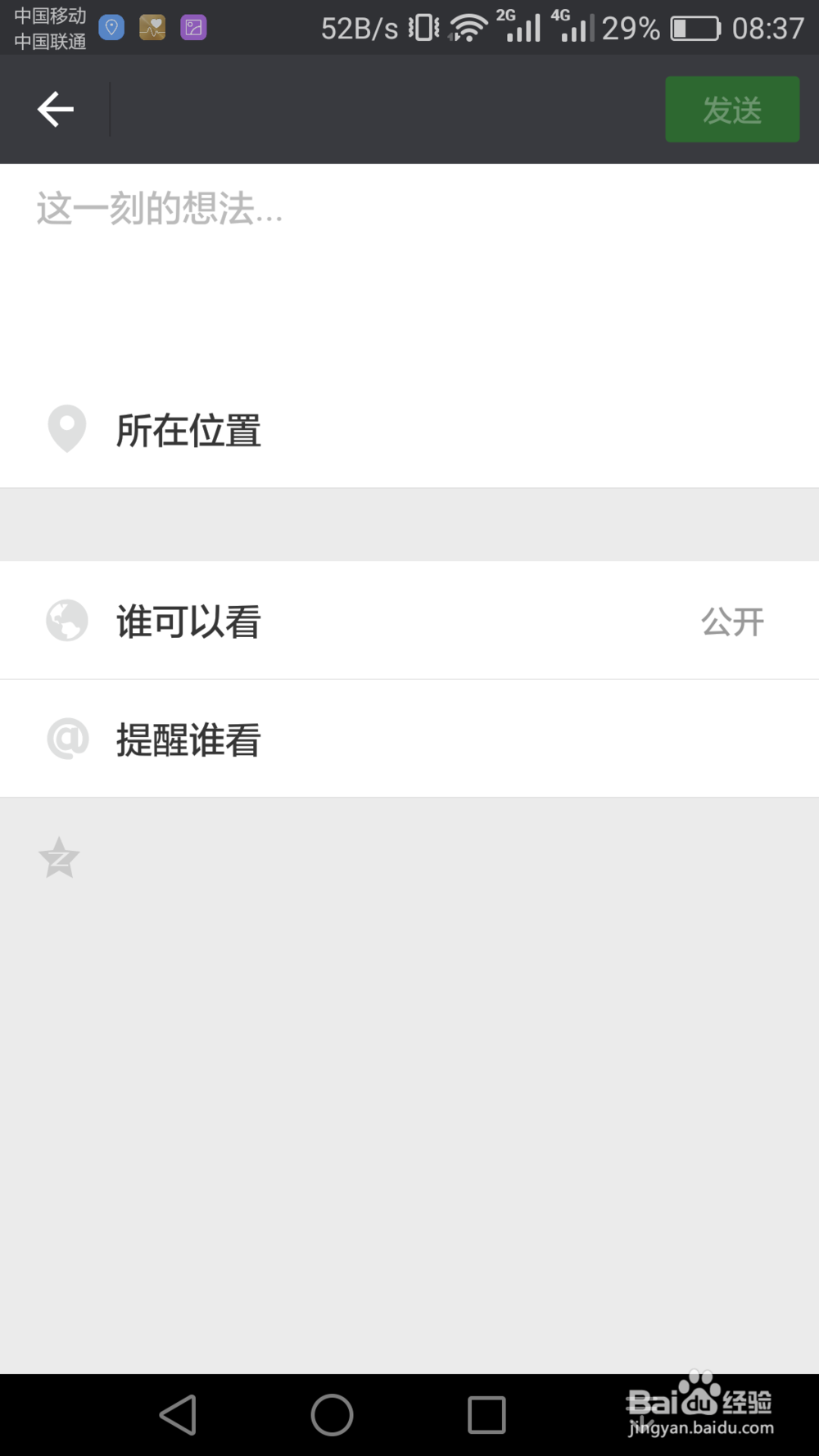This screenshot has width=819, height=1456.
Task: Tap the back arrow to exit post editor
Action: [55, 109]
